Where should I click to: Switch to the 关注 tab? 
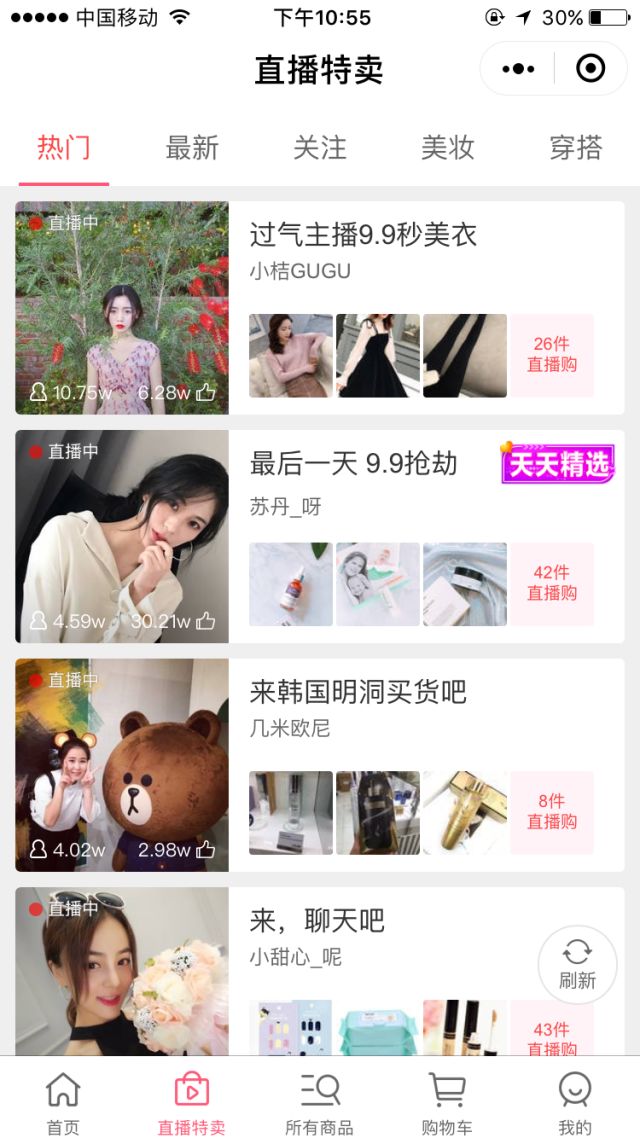coord(320,148)
